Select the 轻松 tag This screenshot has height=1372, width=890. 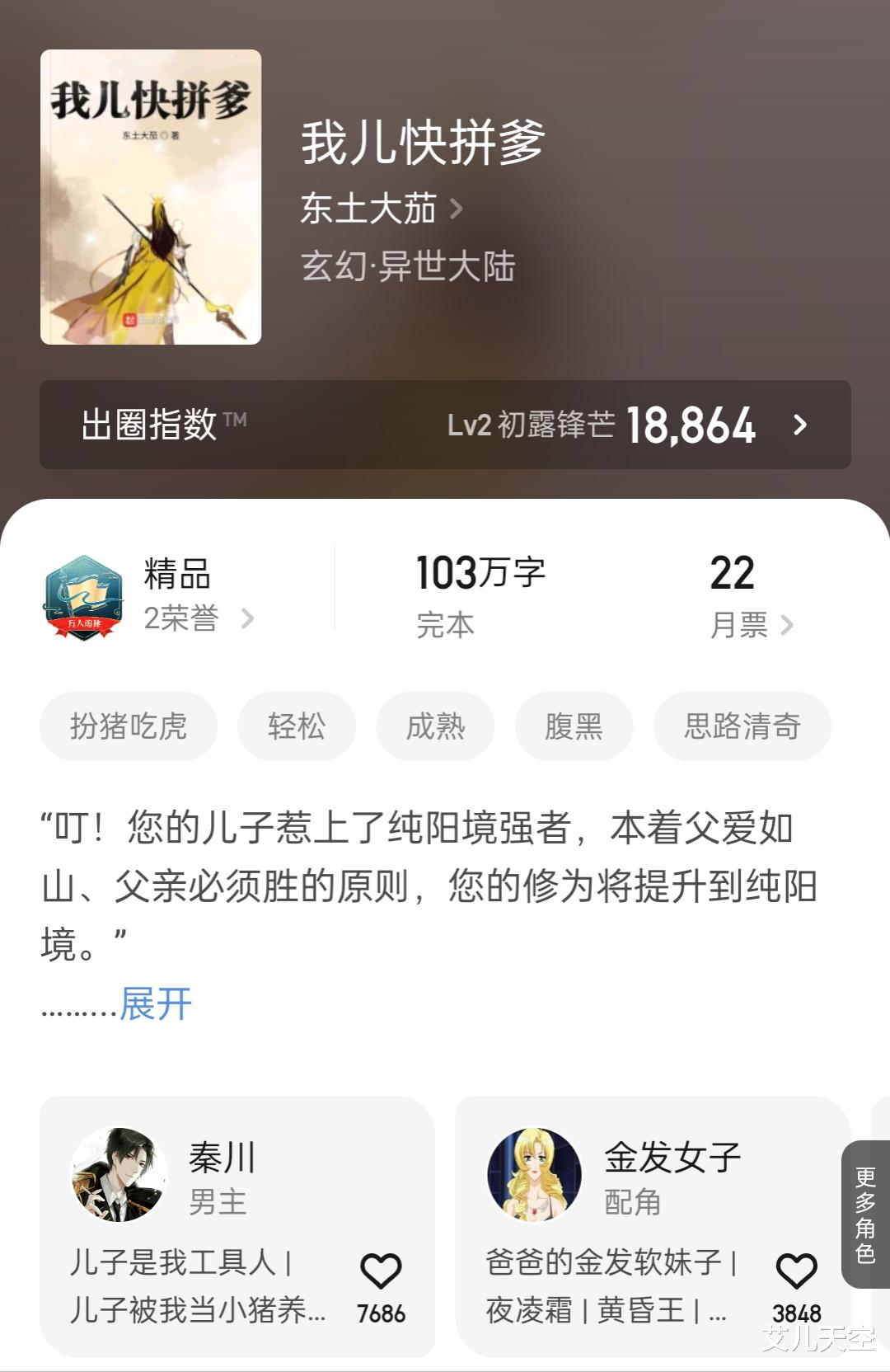click(x=297, y=726)
